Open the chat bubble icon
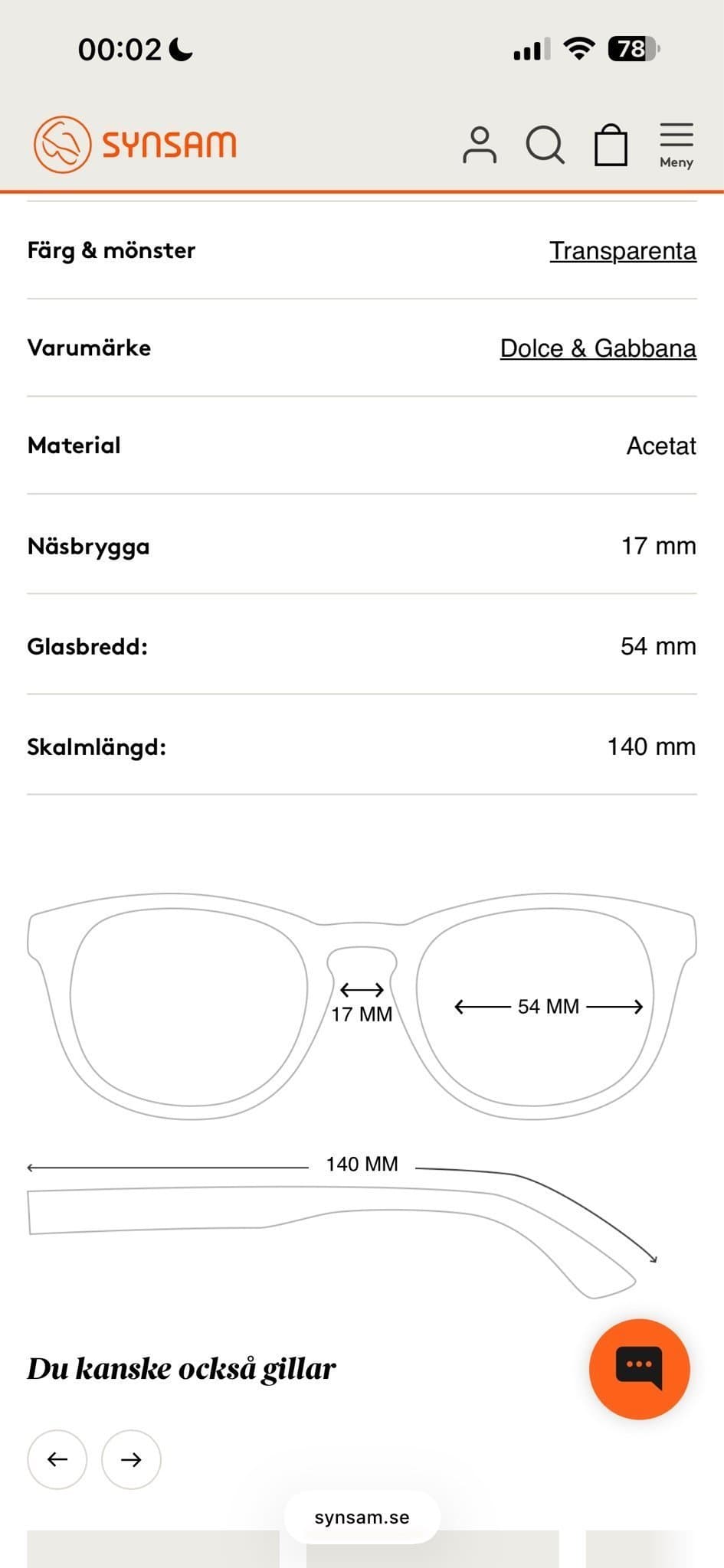 [639, 1370]
